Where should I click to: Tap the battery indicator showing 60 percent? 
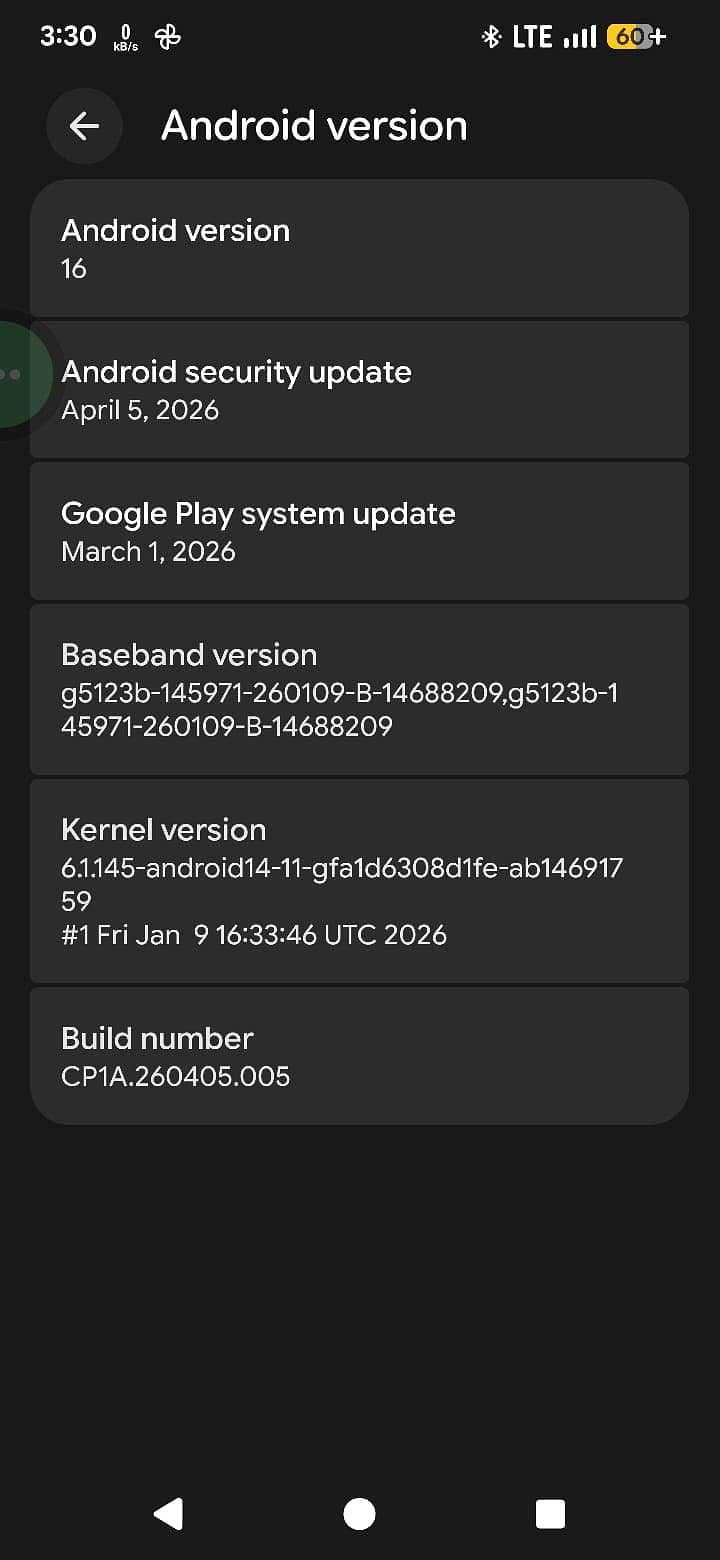(x=632, y=36)
